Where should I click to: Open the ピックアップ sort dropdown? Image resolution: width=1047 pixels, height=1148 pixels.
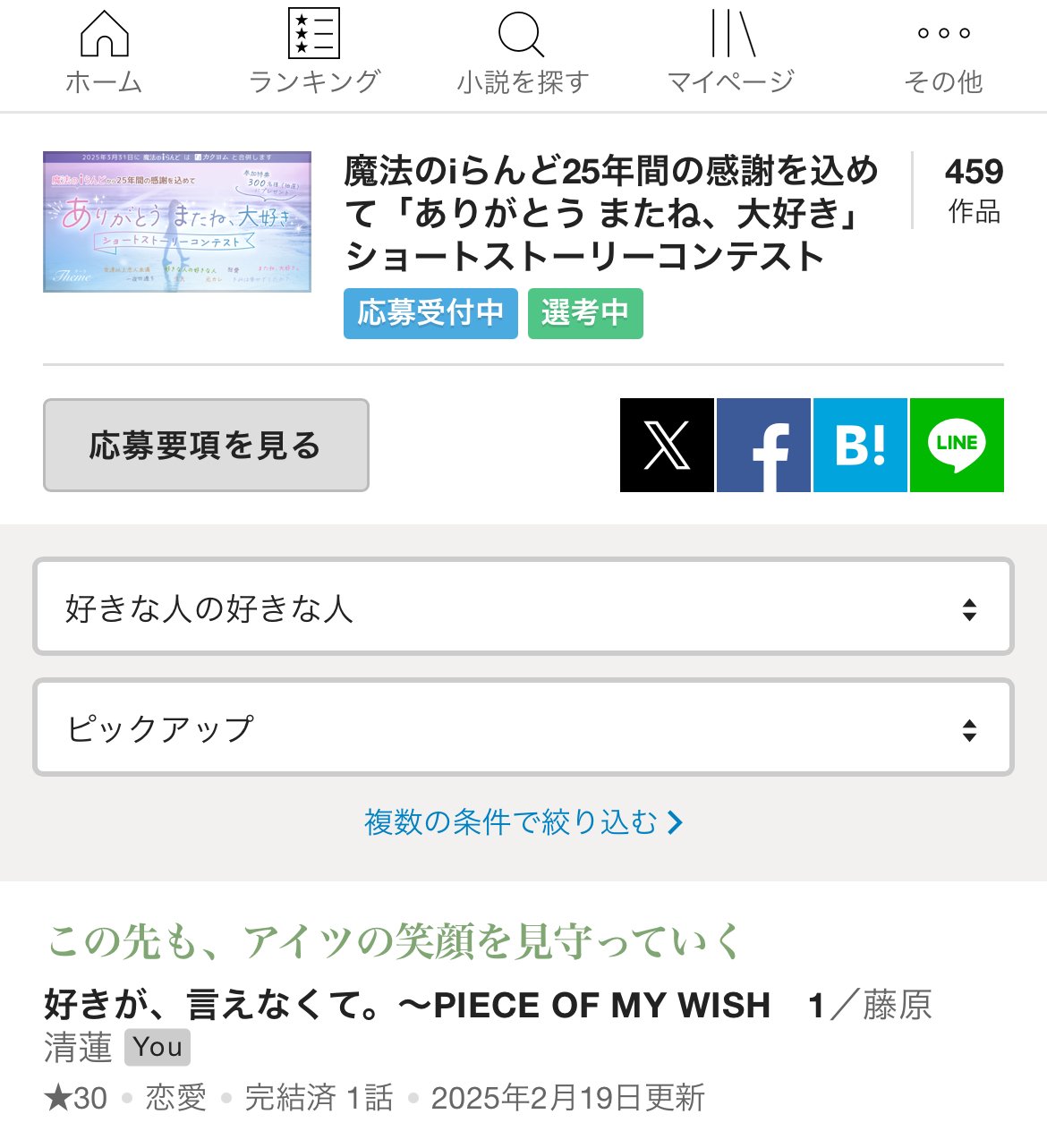click(523, 727)
